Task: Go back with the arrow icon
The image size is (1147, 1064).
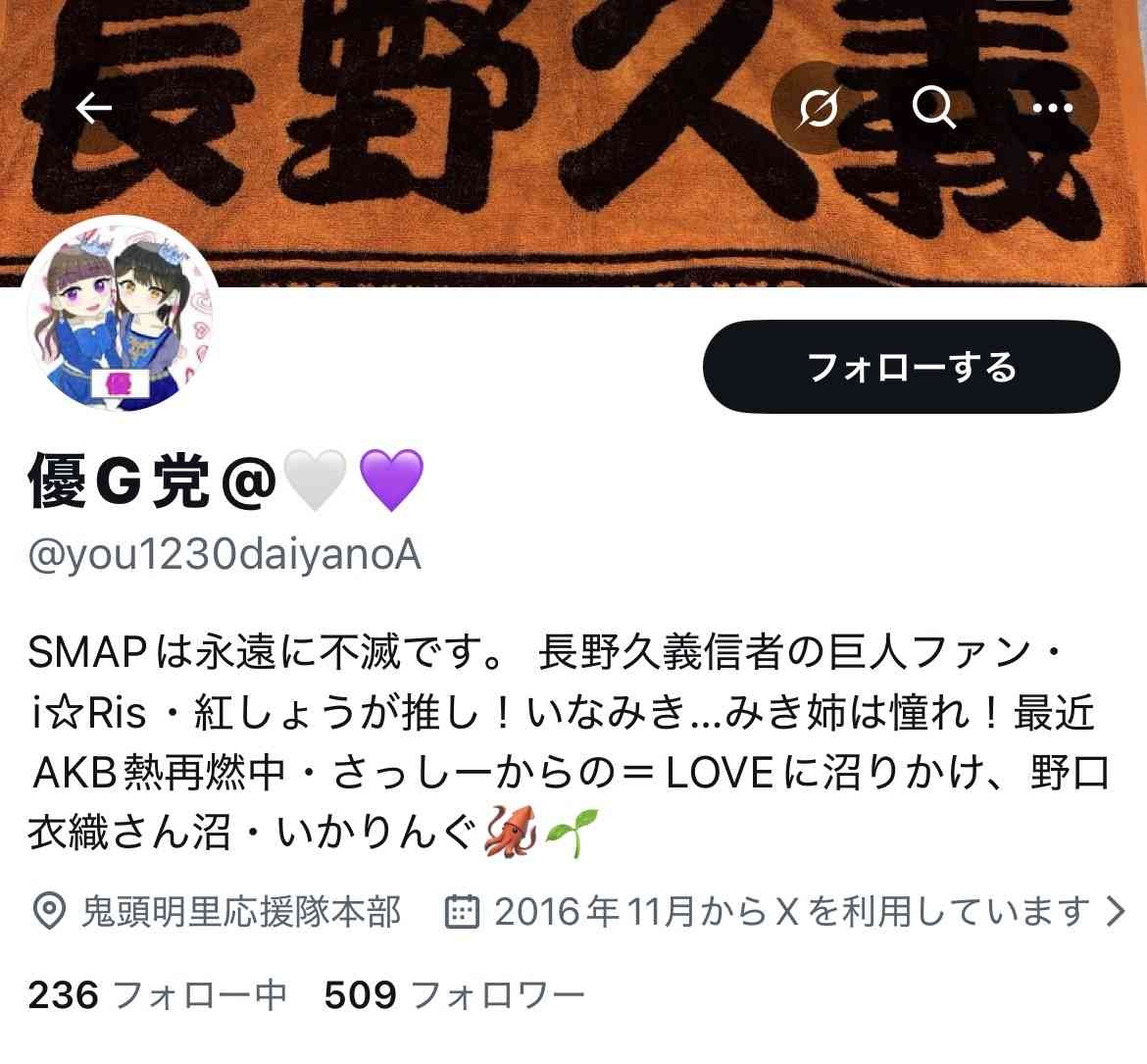Action: (94, 108)
